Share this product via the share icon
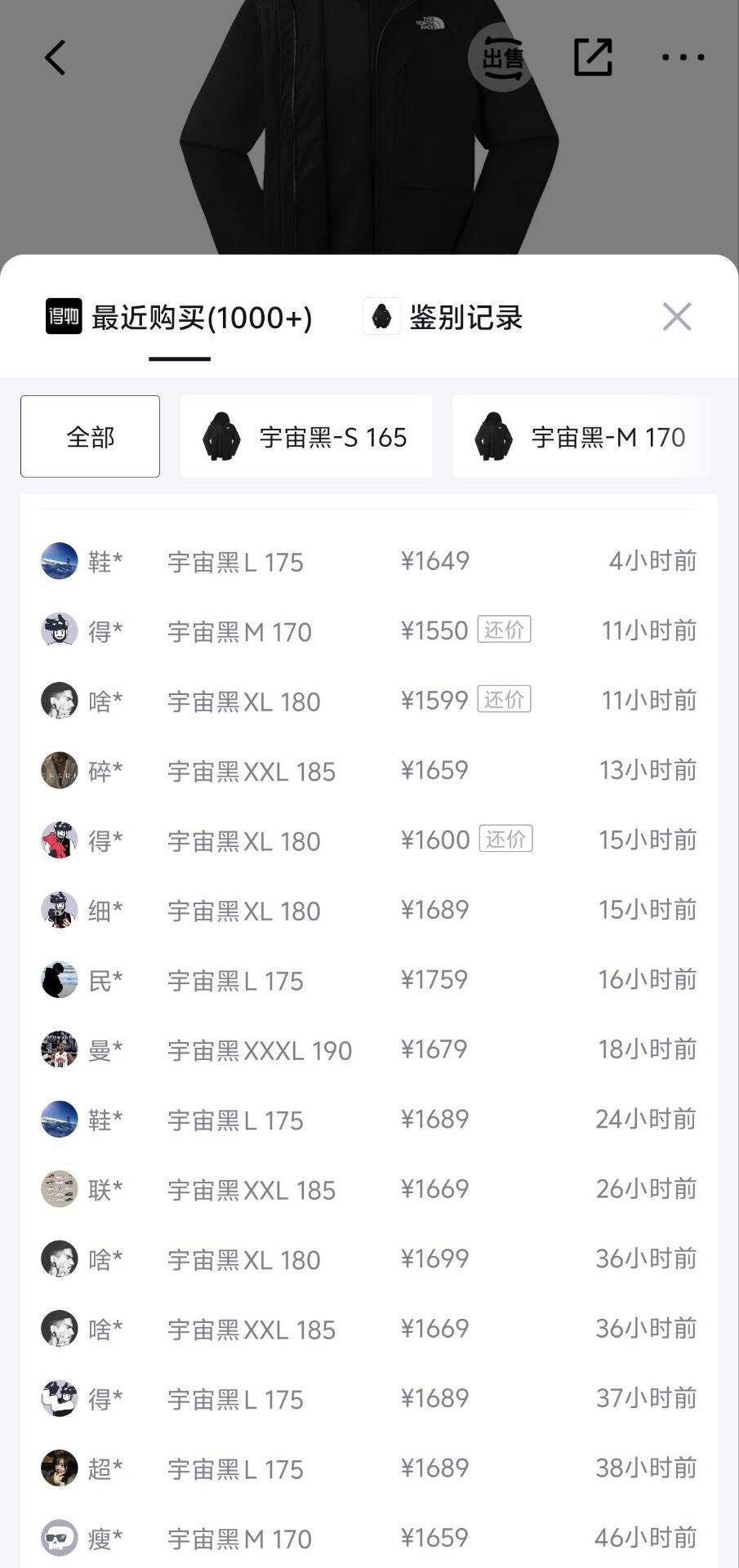Image resolution: width=739 pixels, height=1568 pixels. 593,58
